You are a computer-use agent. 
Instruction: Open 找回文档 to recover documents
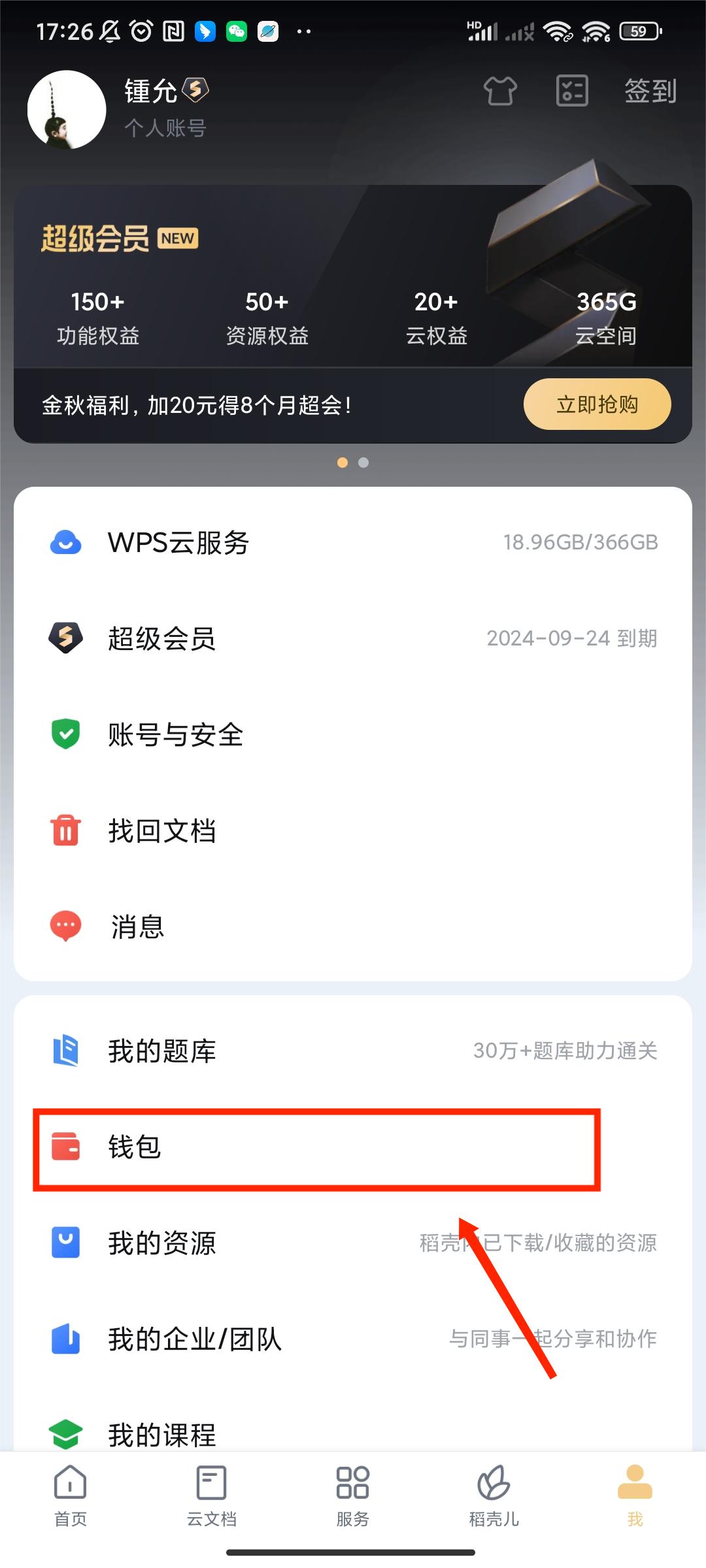coord(353,830)
